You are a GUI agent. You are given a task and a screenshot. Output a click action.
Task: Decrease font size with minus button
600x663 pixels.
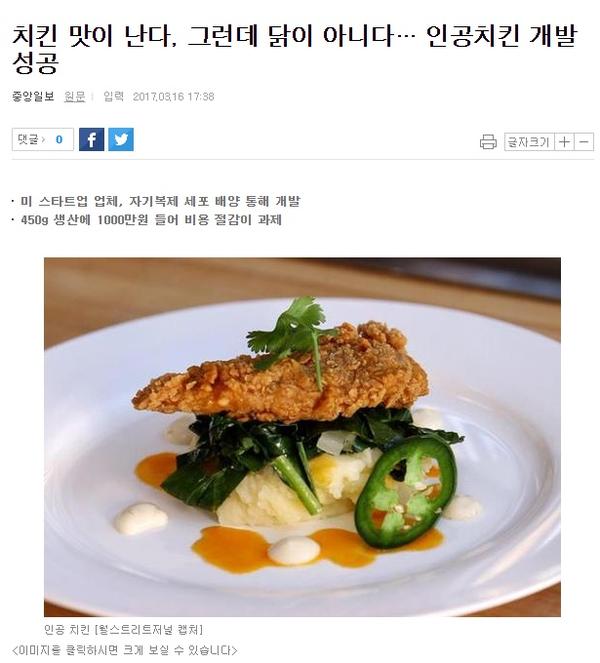[585, 142]
